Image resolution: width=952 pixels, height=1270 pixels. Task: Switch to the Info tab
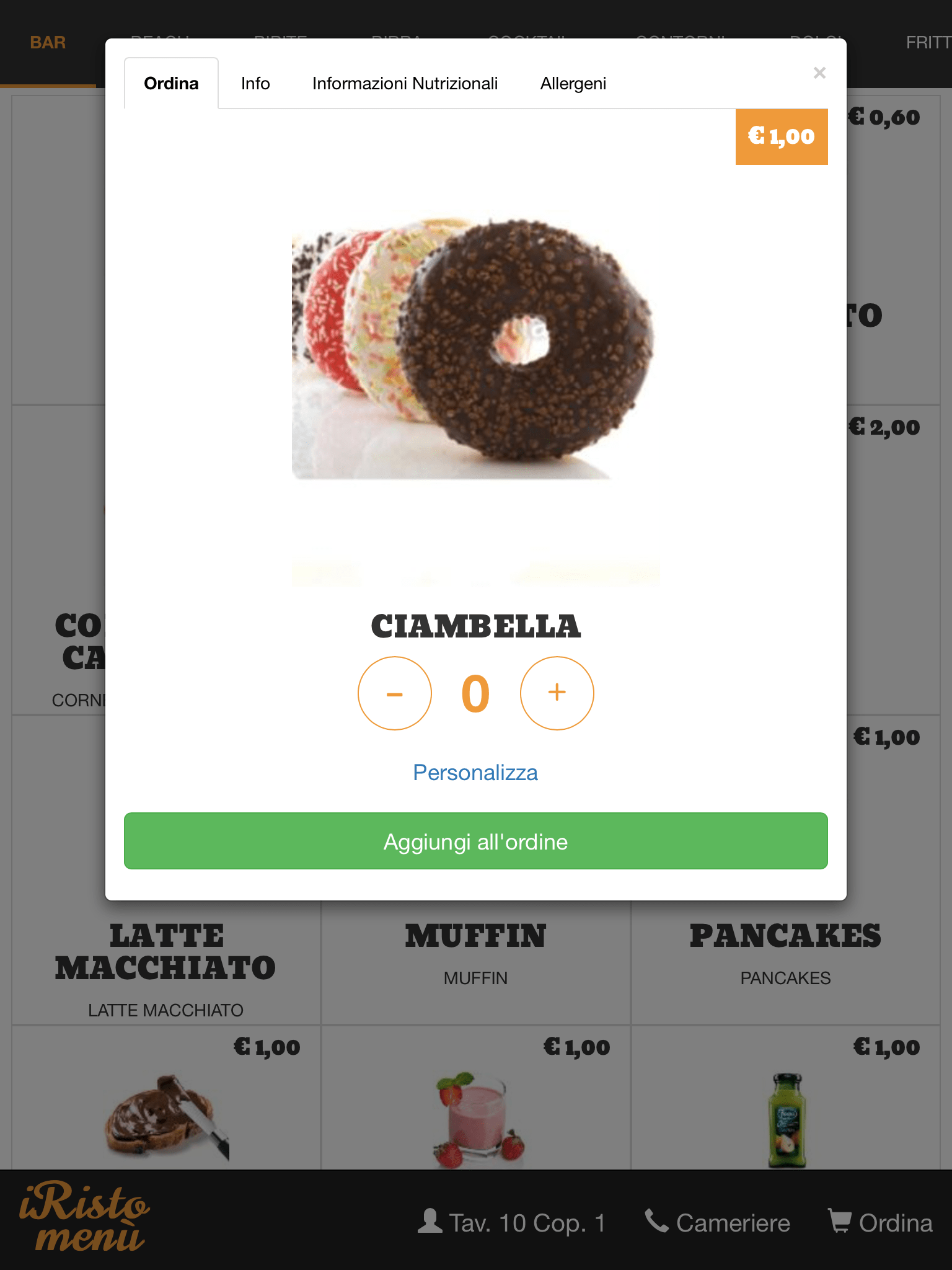255,84
